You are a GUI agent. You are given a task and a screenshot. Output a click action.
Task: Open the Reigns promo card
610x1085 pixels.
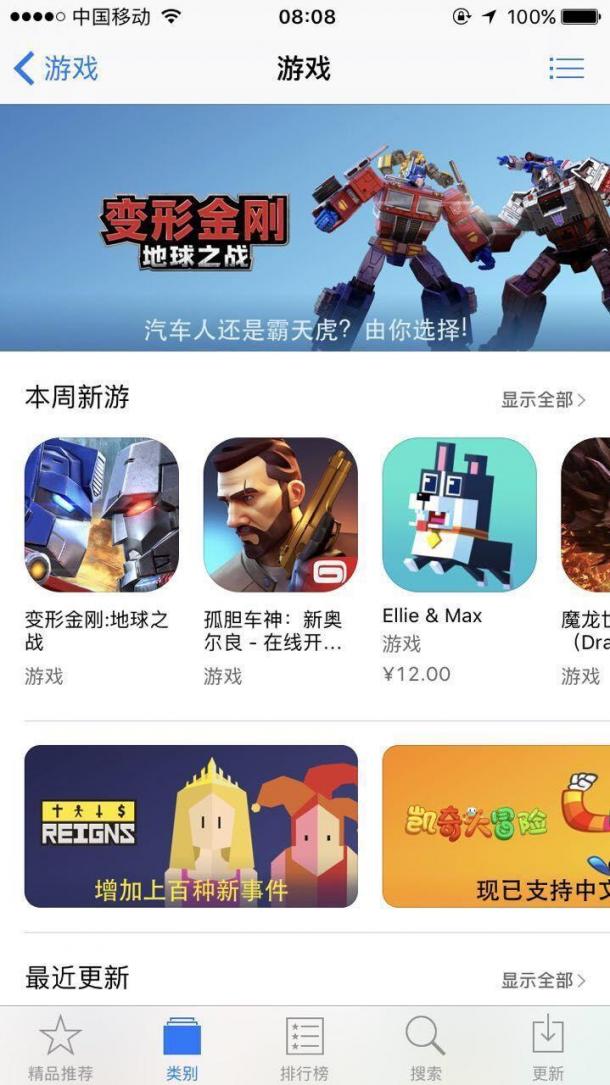pyautogui.click(x=191, y=826)
